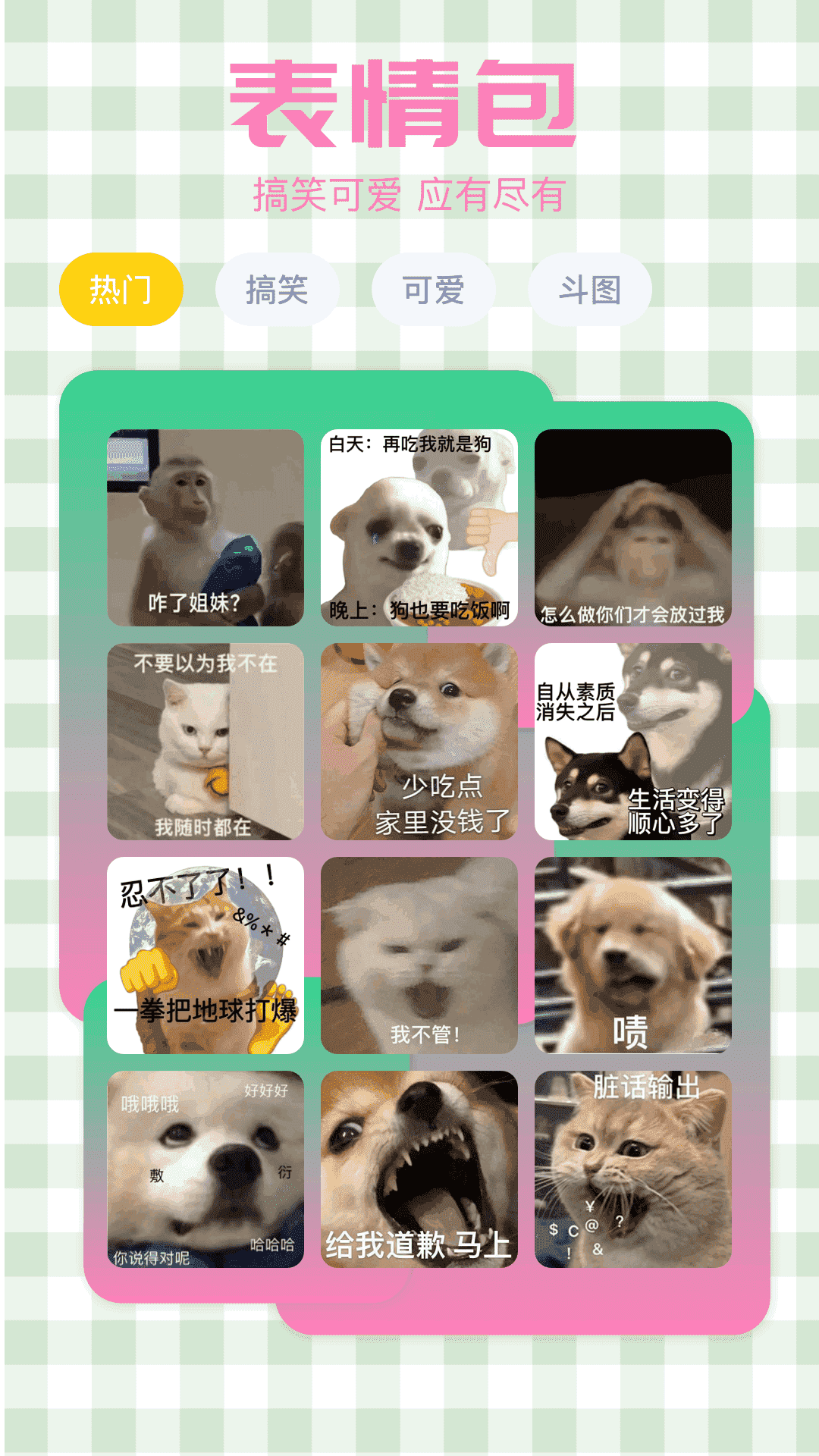Switch to the 斗图 category tab

coord(590,290)
